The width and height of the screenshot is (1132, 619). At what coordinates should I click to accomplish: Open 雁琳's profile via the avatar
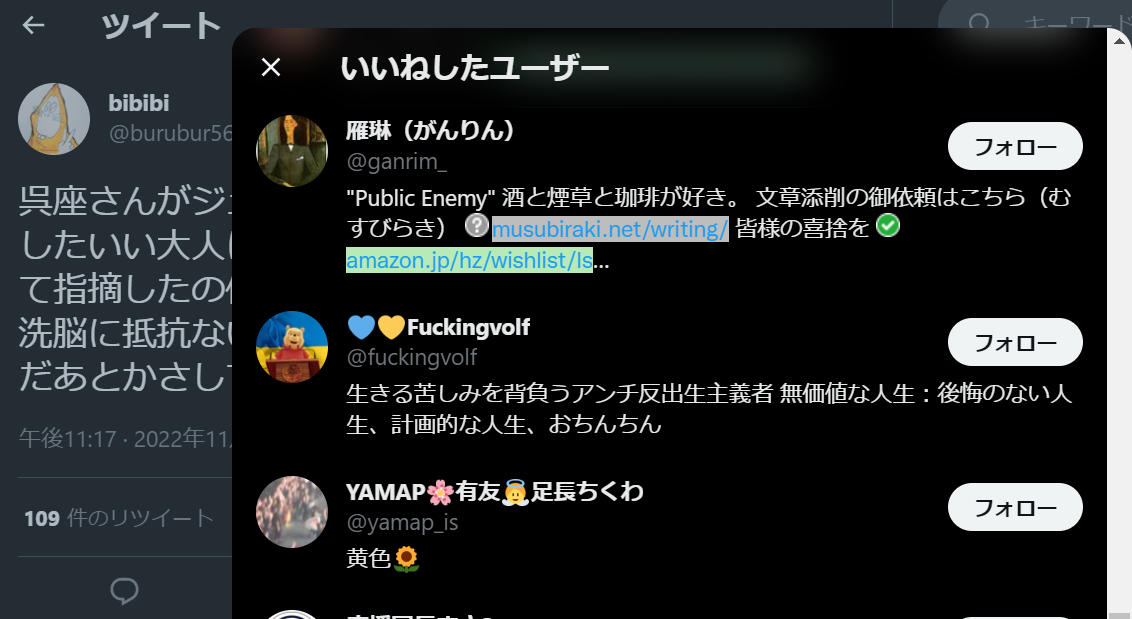pos(292,151)
